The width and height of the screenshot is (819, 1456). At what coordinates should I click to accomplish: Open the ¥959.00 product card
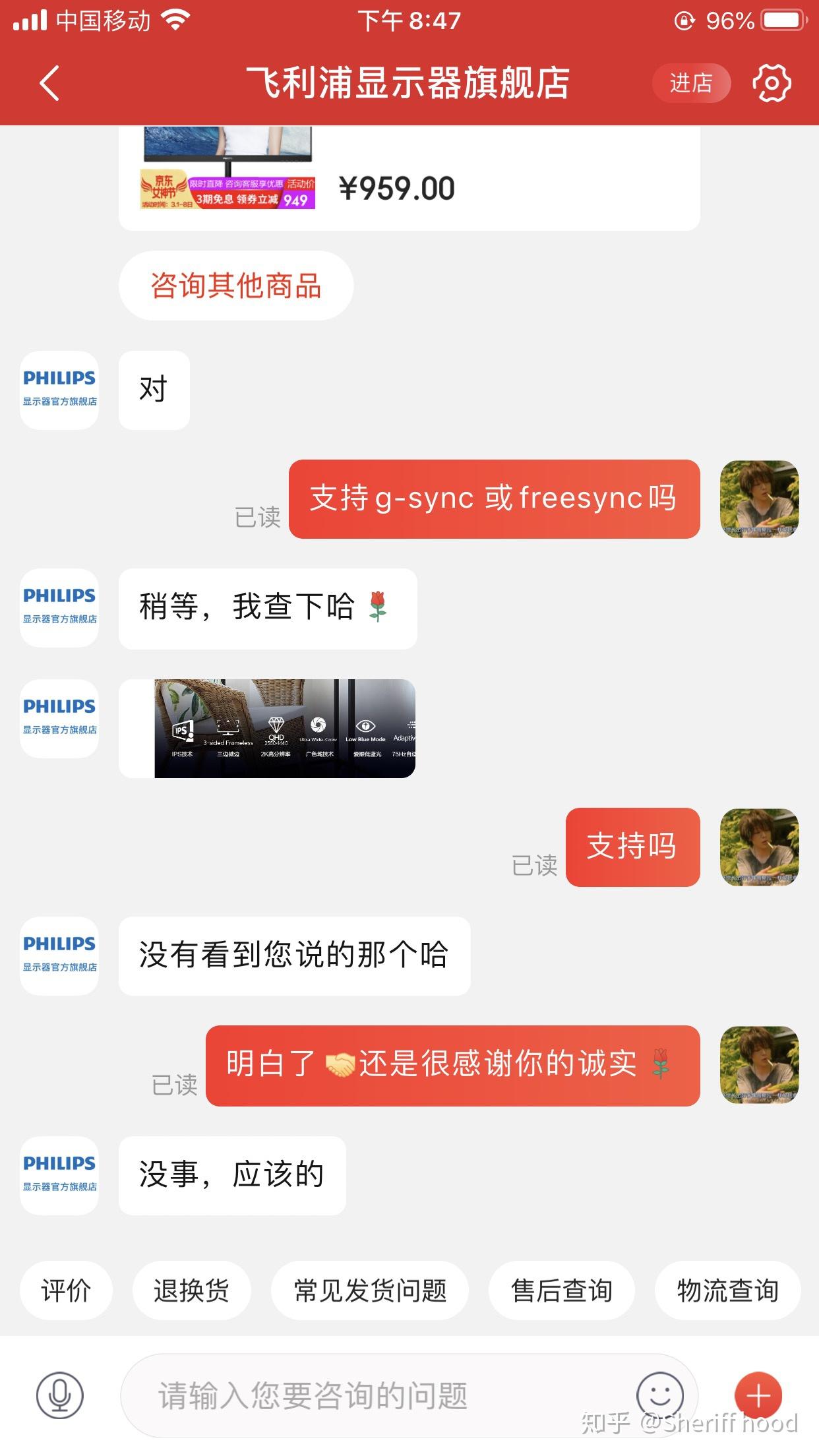point(409,178)
